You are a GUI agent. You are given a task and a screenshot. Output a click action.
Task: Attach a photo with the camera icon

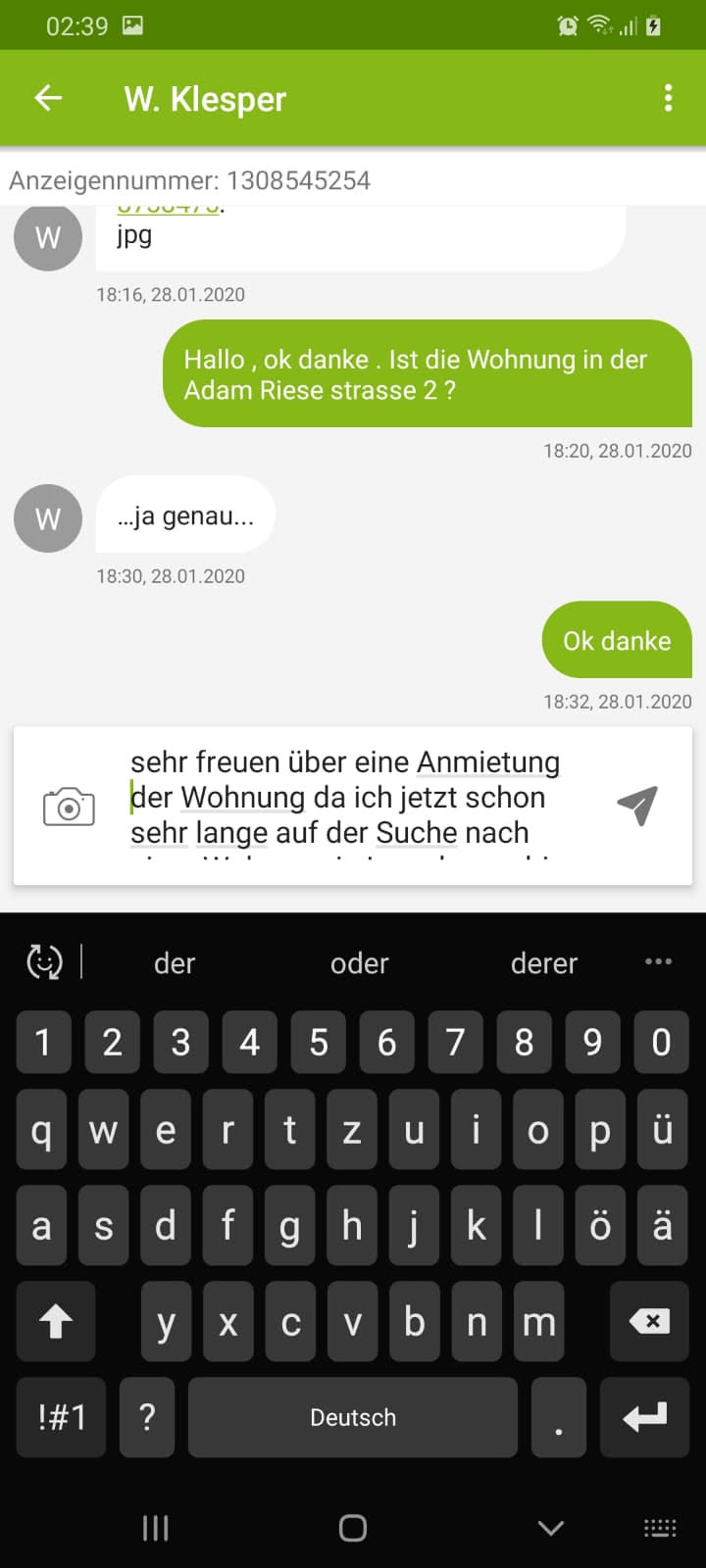(x=69, y=807)
